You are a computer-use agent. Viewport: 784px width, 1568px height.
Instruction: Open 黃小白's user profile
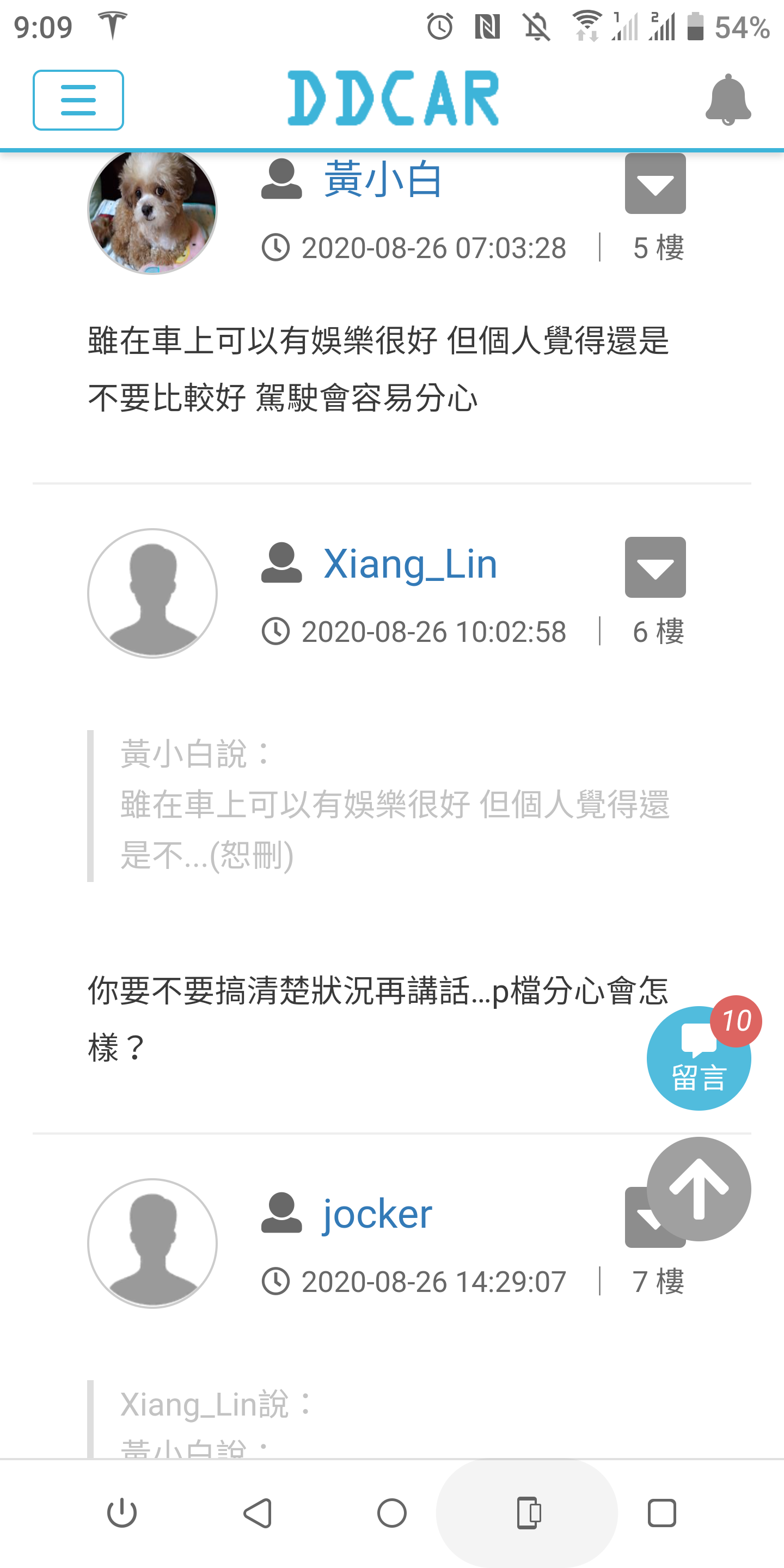382,180
